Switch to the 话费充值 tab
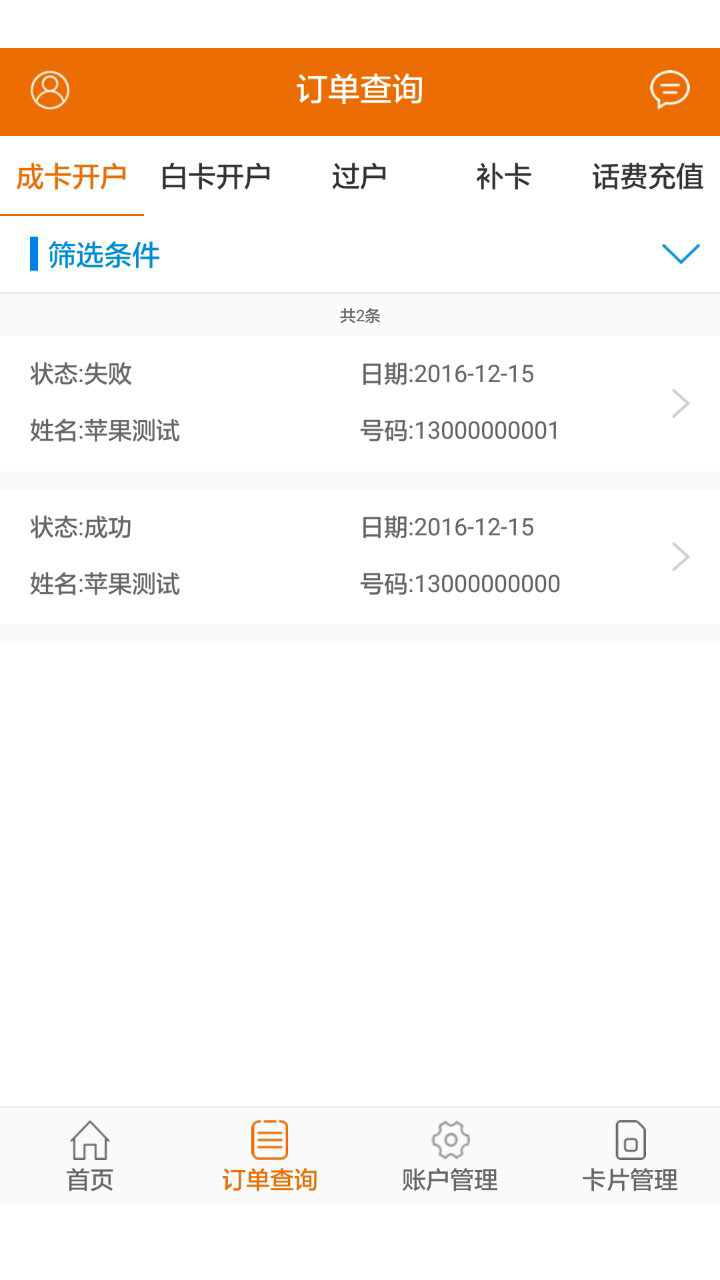 pyautogui.click(x=648, y=177)
